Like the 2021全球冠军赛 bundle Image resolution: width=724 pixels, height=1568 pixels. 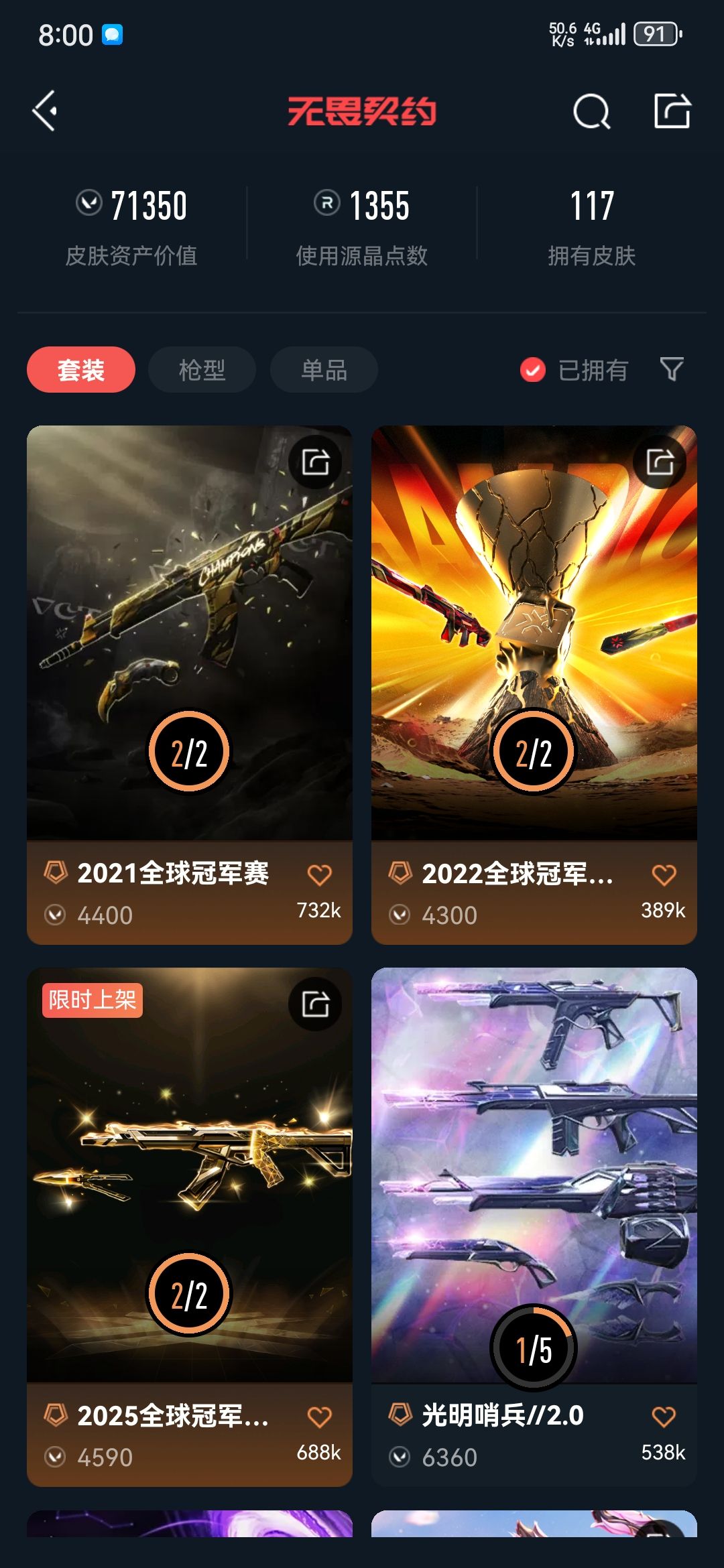(x=319, y=874)
